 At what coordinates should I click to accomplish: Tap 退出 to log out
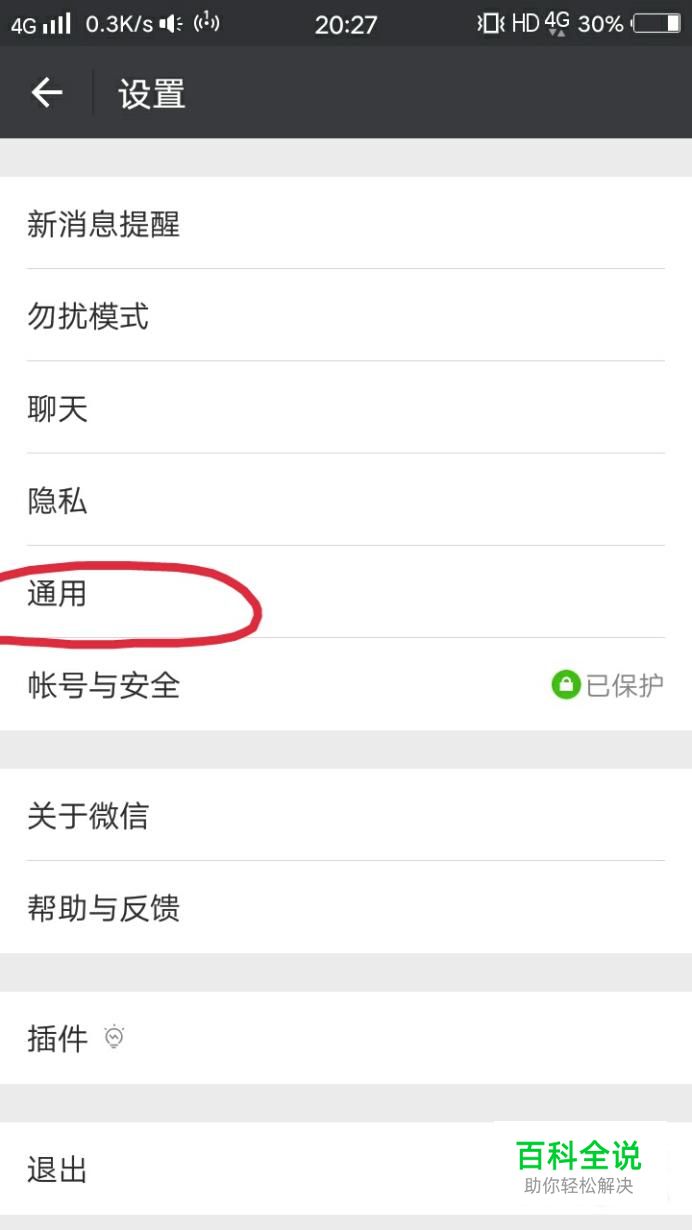[346, 1169]
